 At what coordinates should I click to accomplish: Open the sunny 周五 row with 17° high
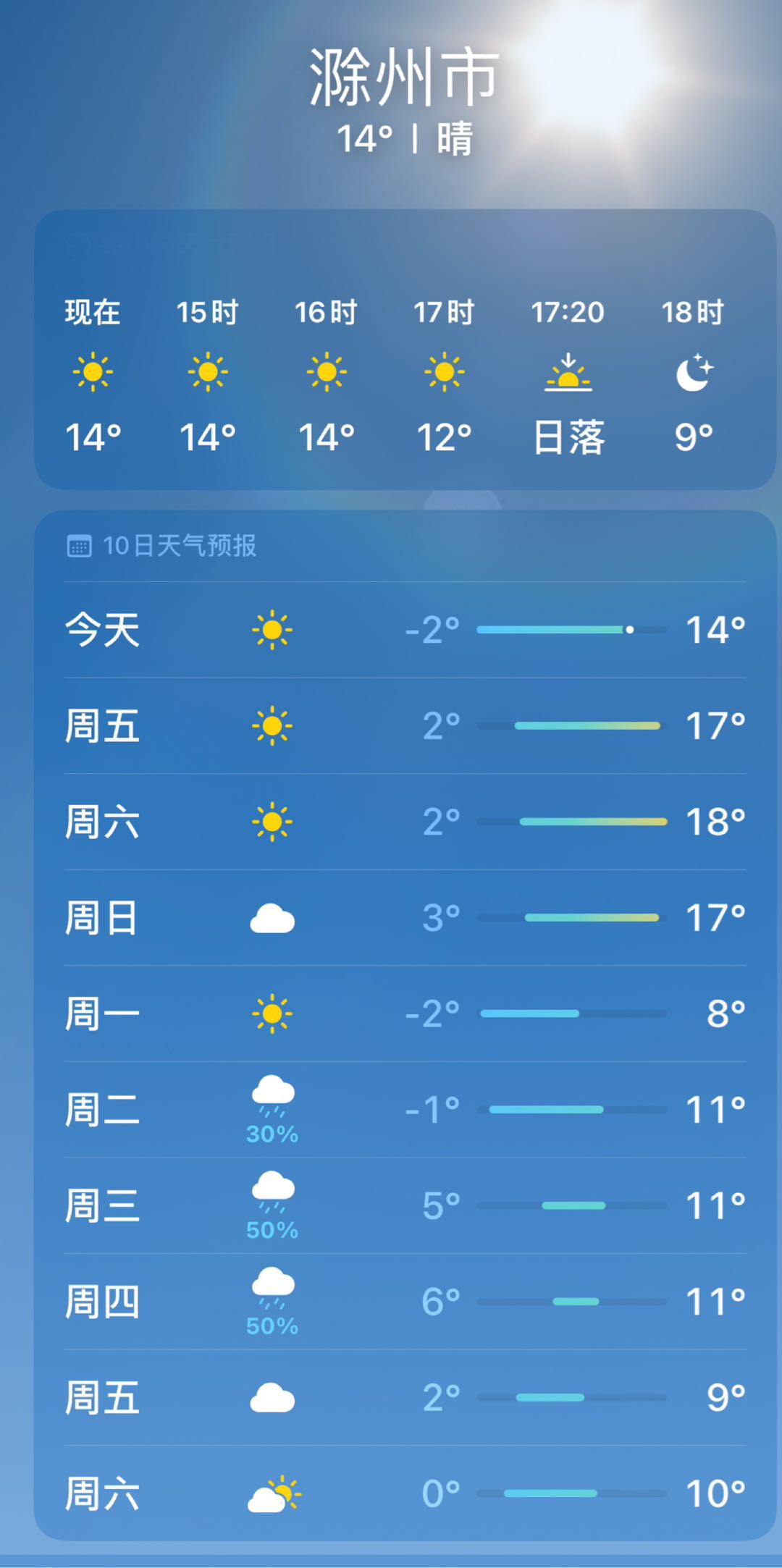tap(404, 725)
